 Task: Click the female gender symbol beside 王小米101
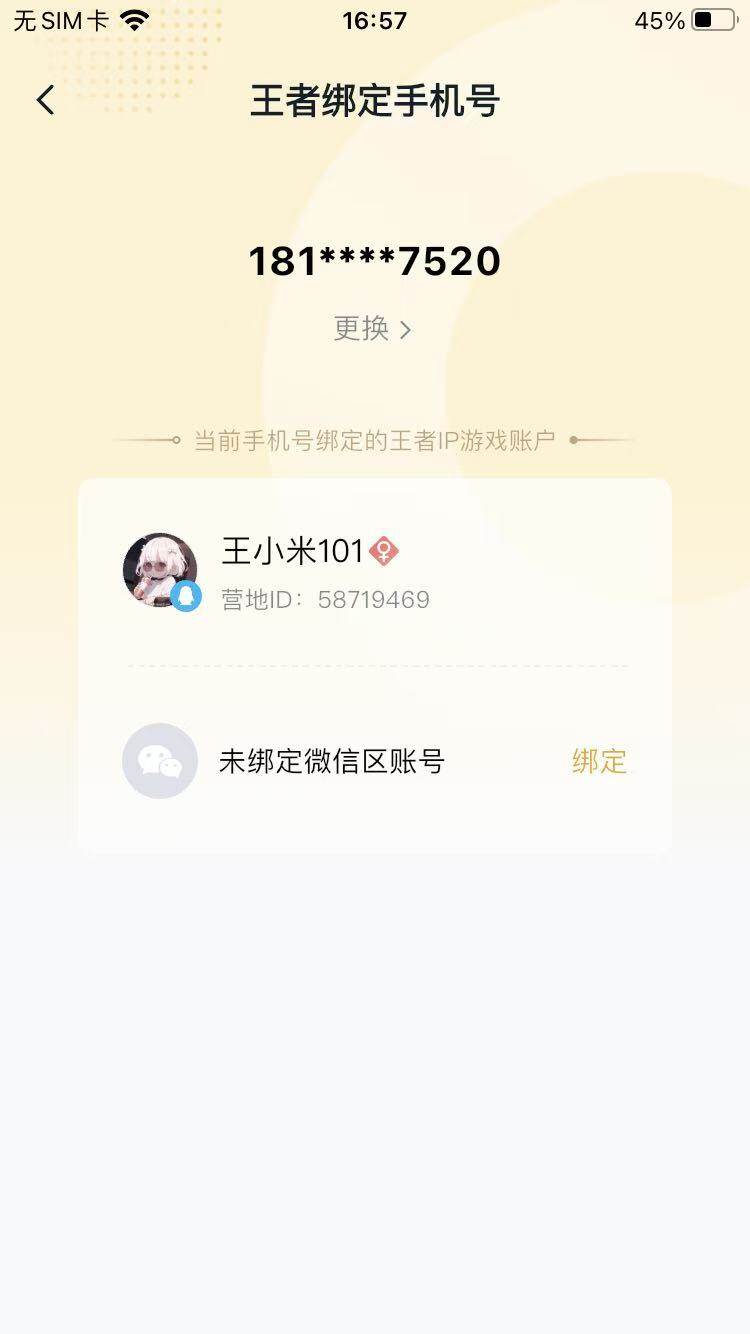click(x=386, y=550)
